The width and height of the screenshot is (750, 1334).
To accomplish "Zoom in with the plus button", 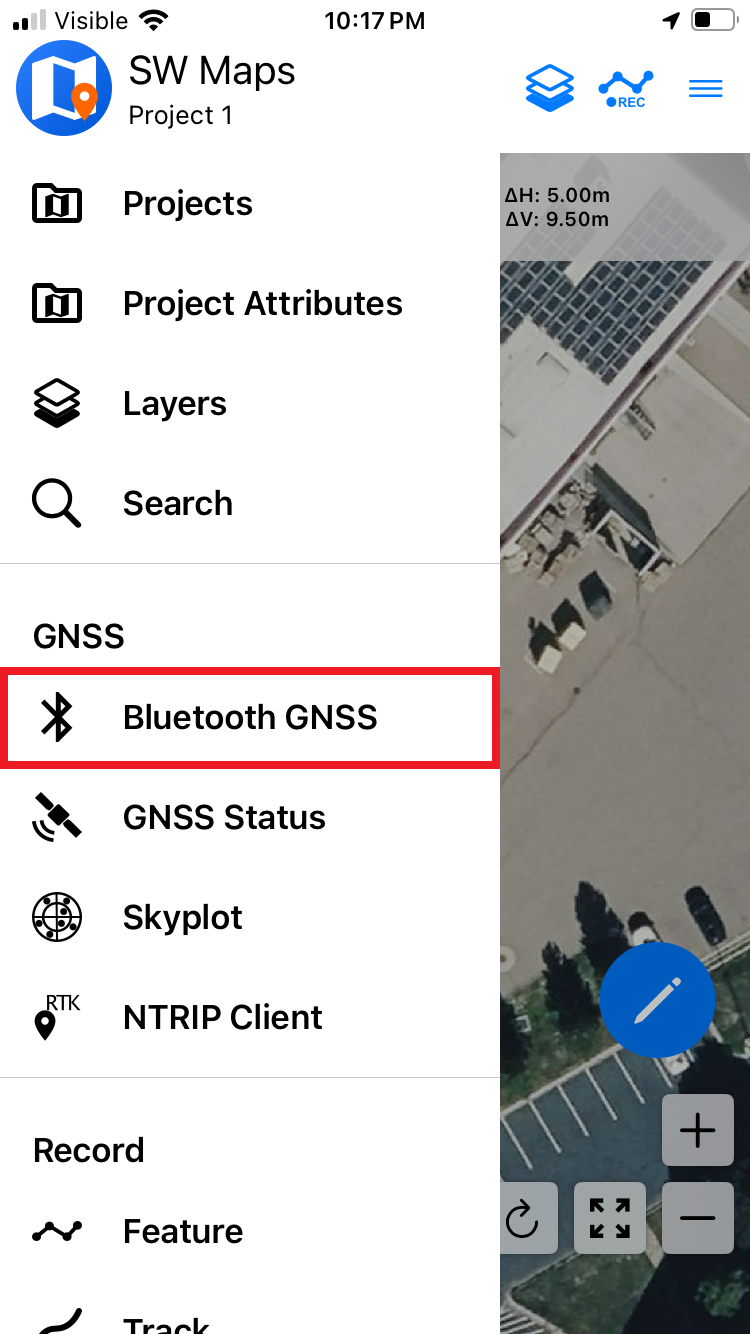I will coord(698,1130).
